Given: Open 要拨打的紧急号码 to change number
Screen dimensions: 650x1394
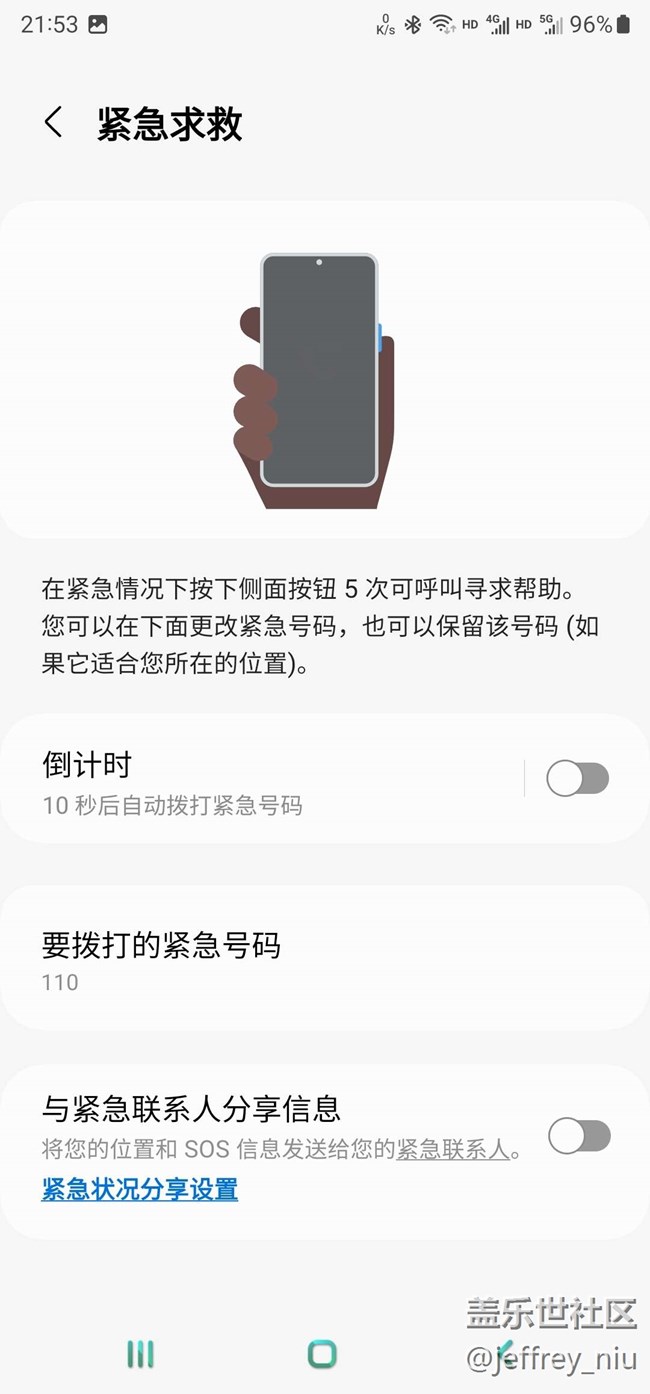Looking at the screenshot, I should (x=325, y=958).
